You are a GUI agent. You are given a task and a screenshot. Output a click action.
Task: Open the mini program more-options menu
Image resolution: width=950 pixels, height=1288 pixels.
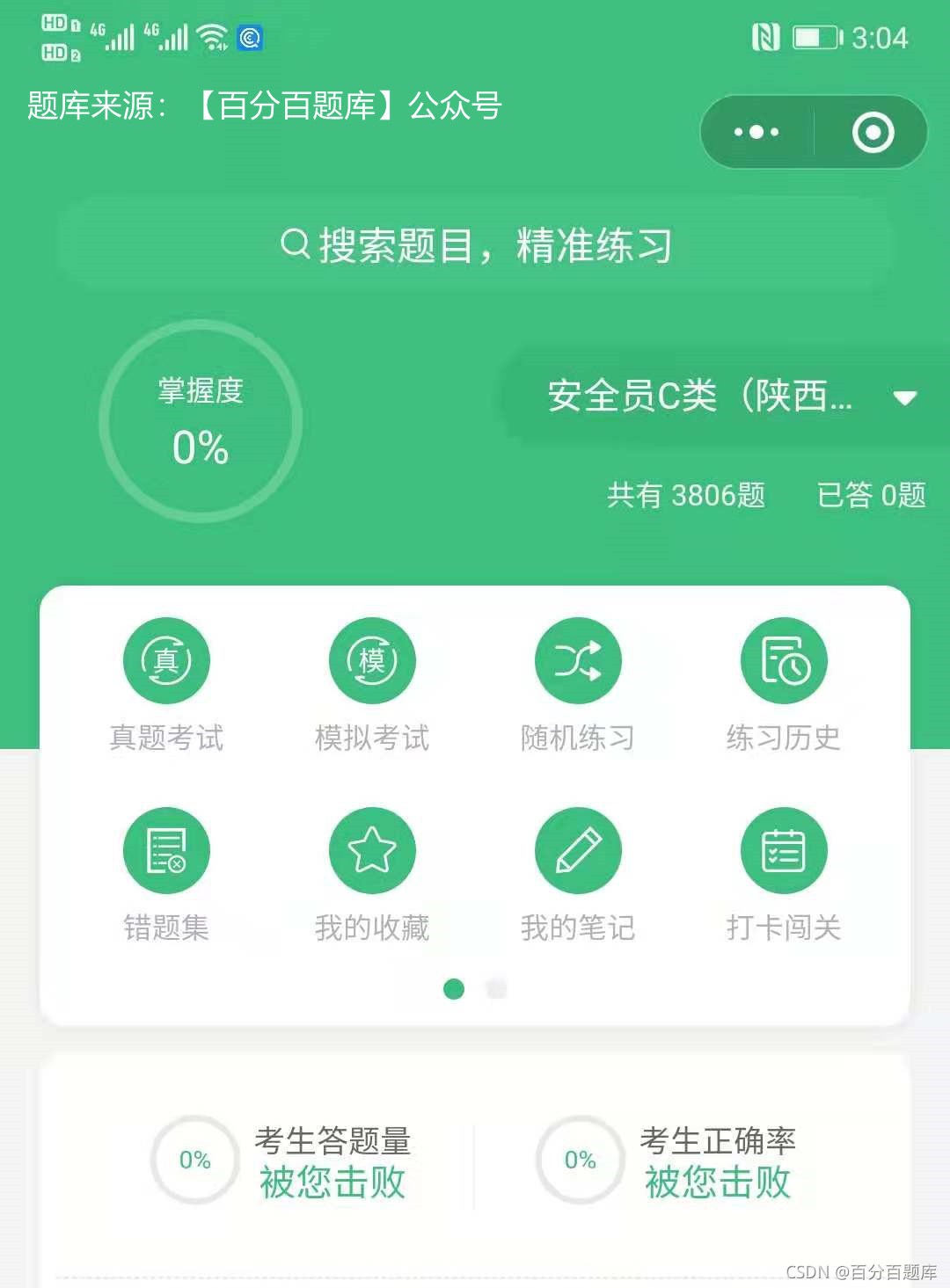click(756, 133)
